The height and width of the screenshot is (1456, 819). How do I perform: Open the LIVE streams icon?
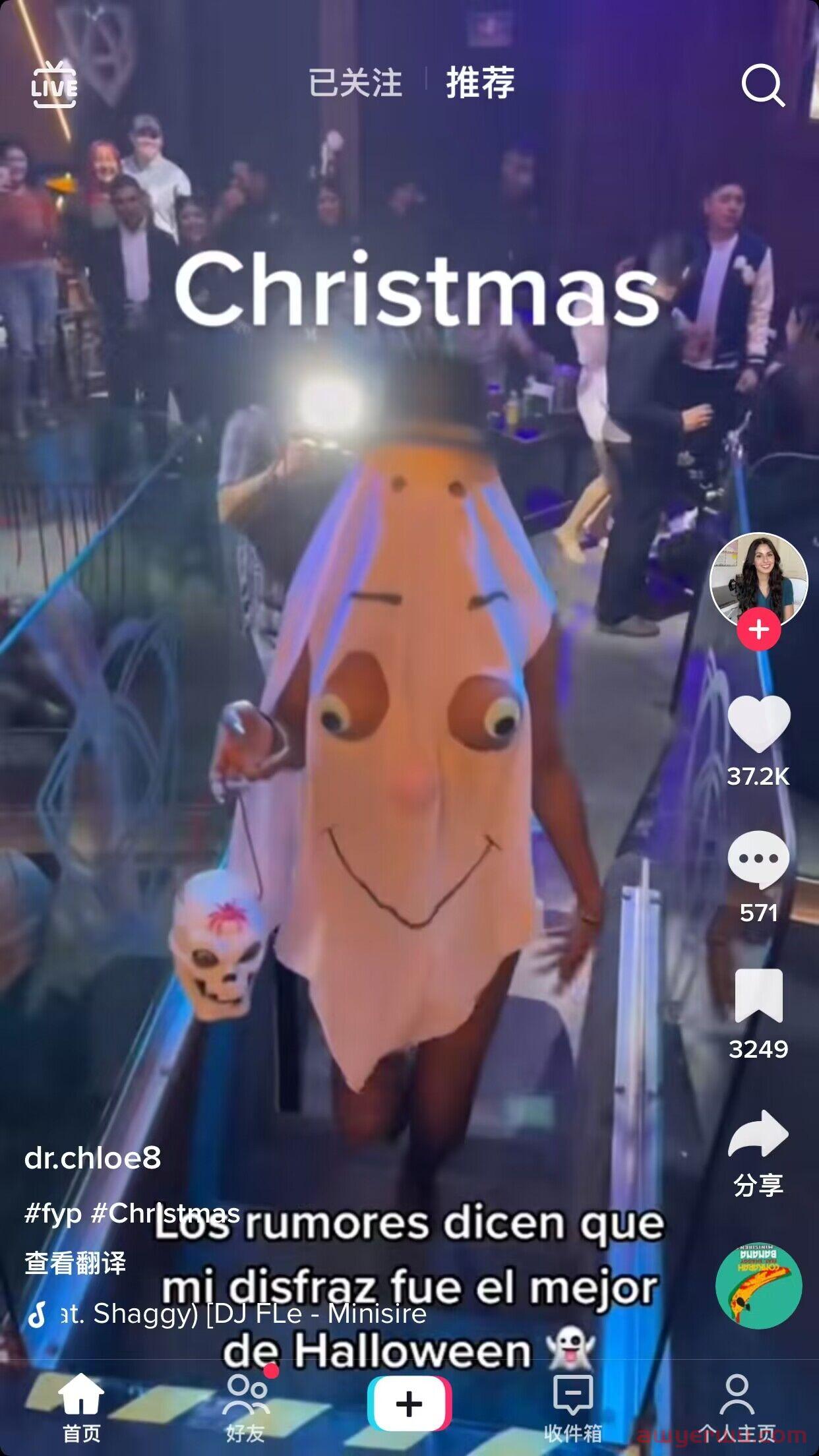click(x=54, y=84)
